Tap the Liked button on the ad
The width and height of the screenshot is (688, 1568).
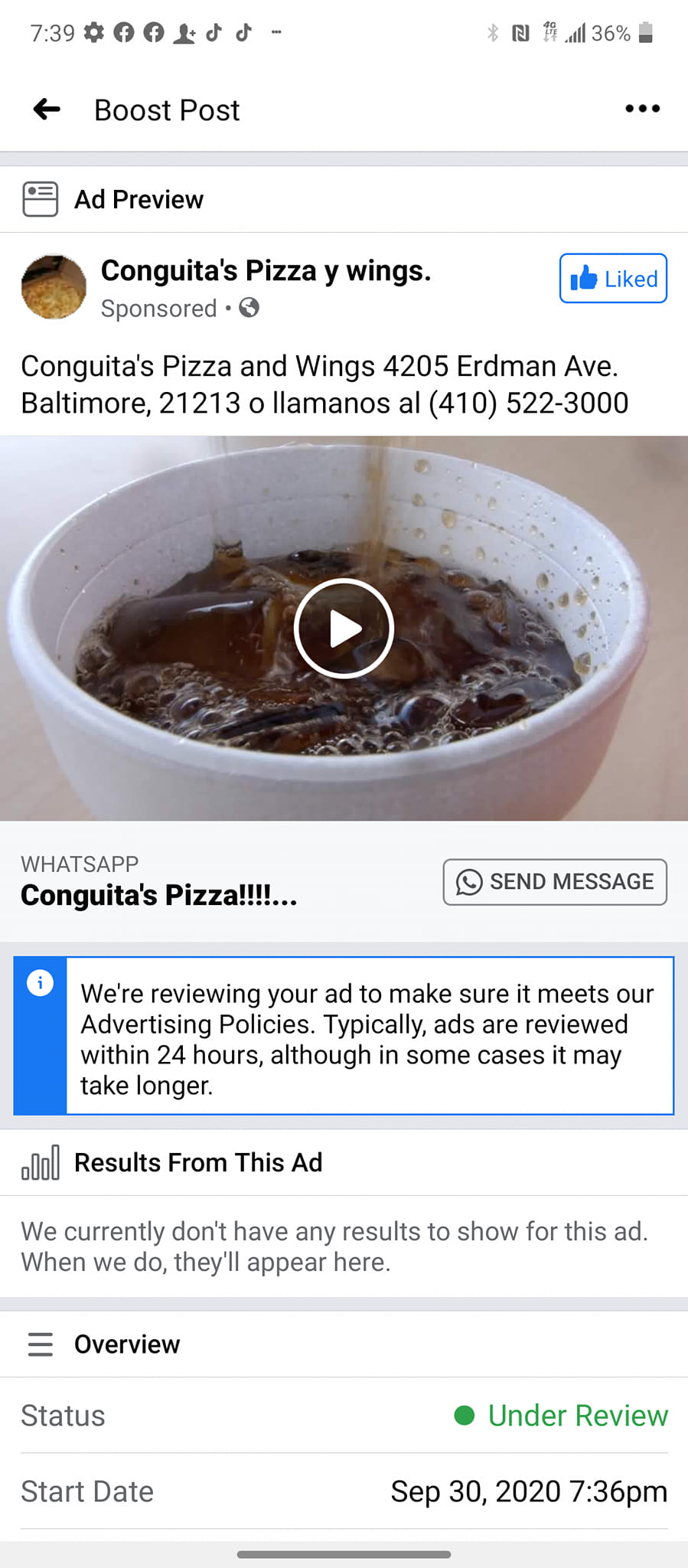tap(613, 279)
